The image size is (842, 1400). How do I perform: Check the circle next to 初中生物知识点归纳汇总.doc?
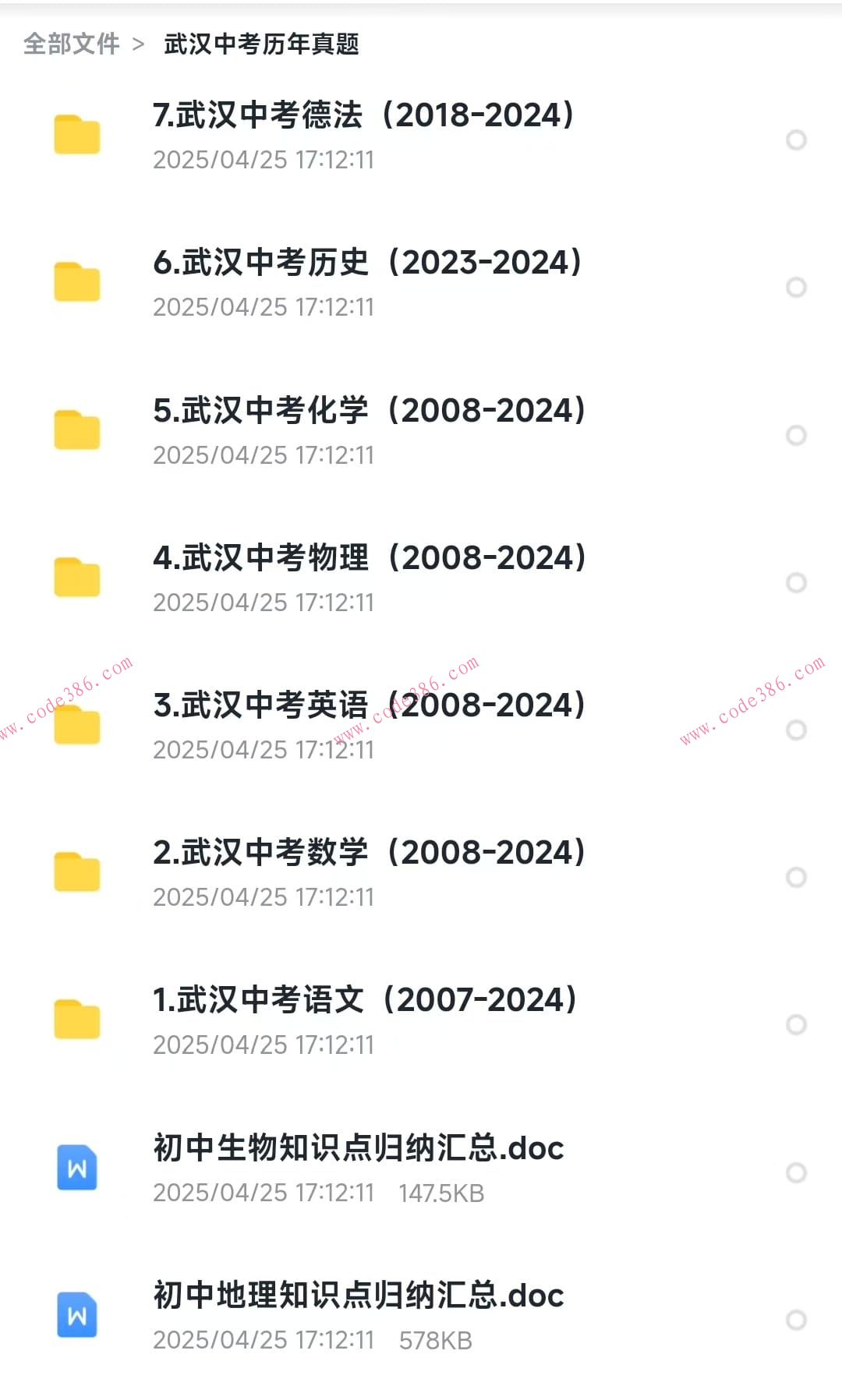click(797, 1172)
